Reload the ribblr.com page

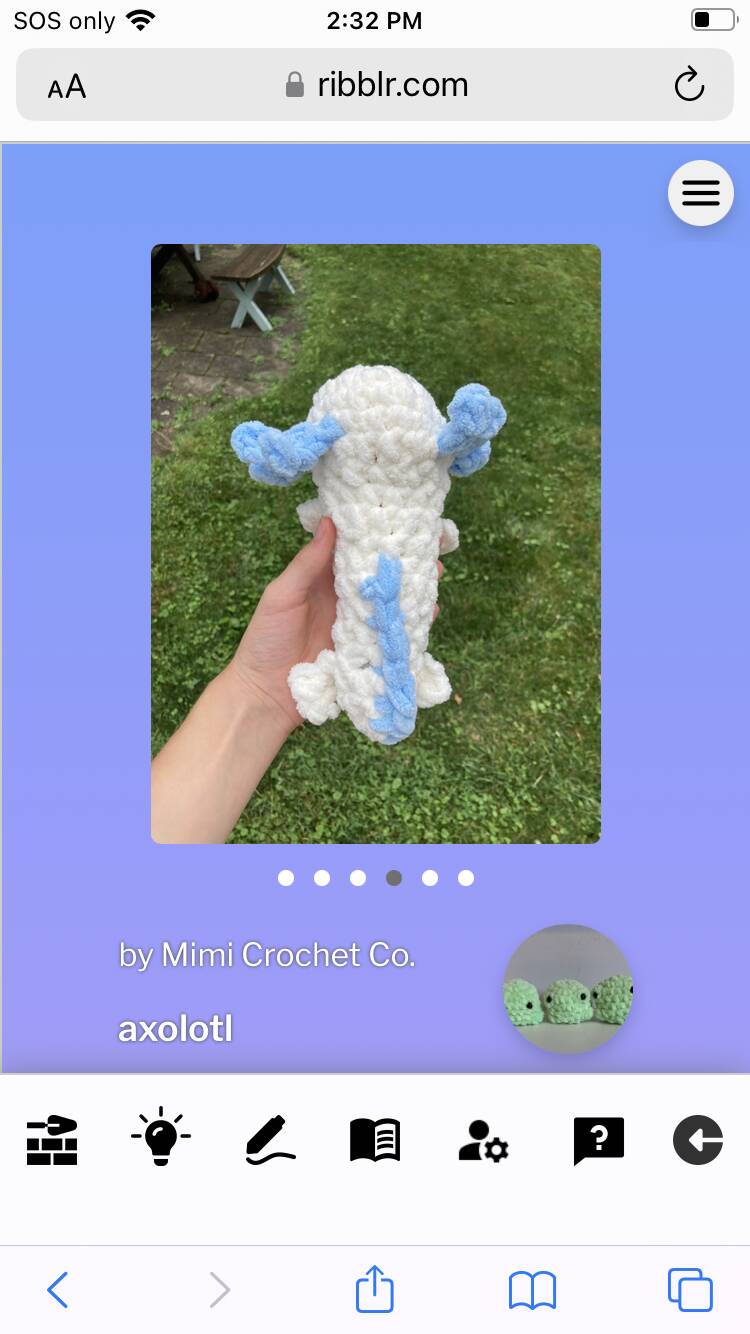(x=689, y=86)
